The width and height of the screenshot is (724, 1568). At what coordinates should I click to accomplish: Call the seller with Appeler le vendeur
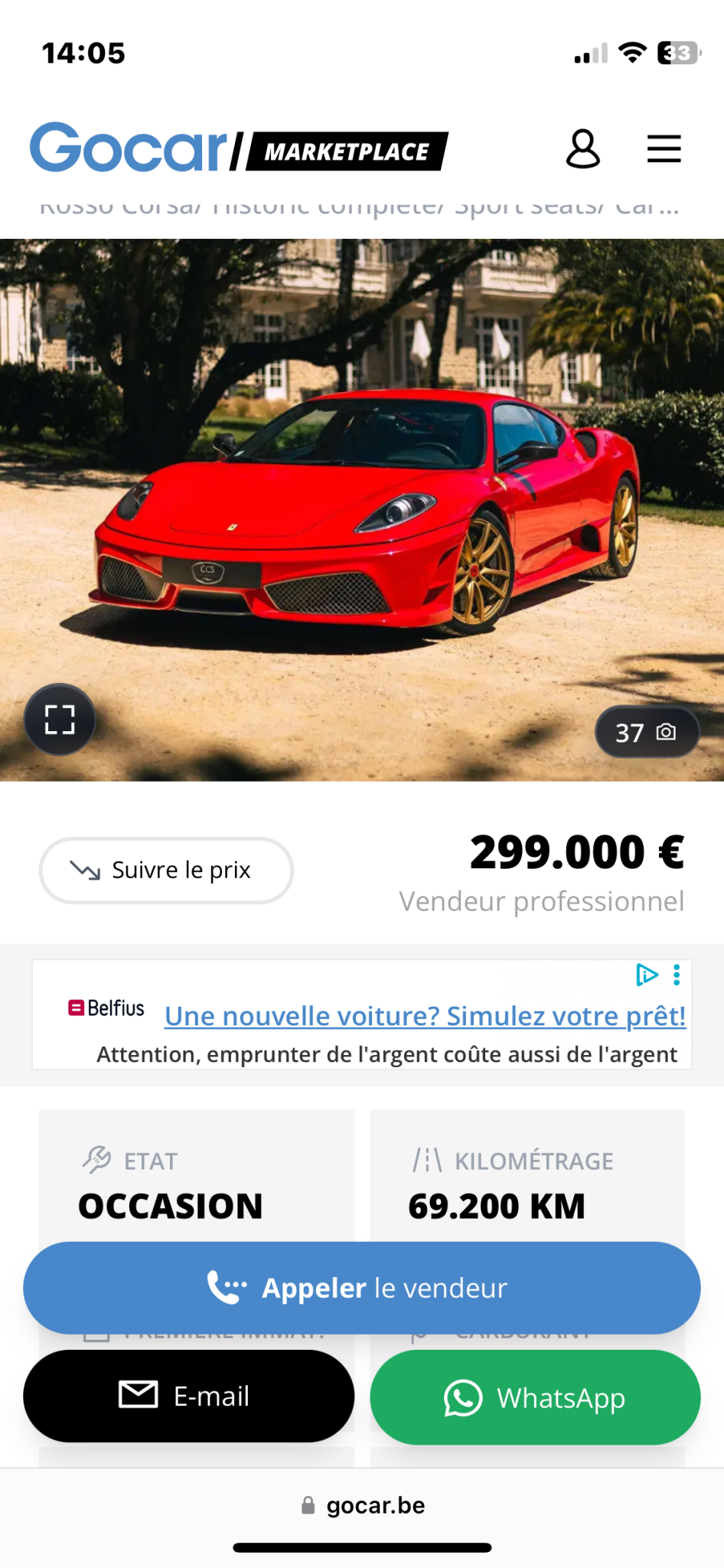click(361, 1288)
